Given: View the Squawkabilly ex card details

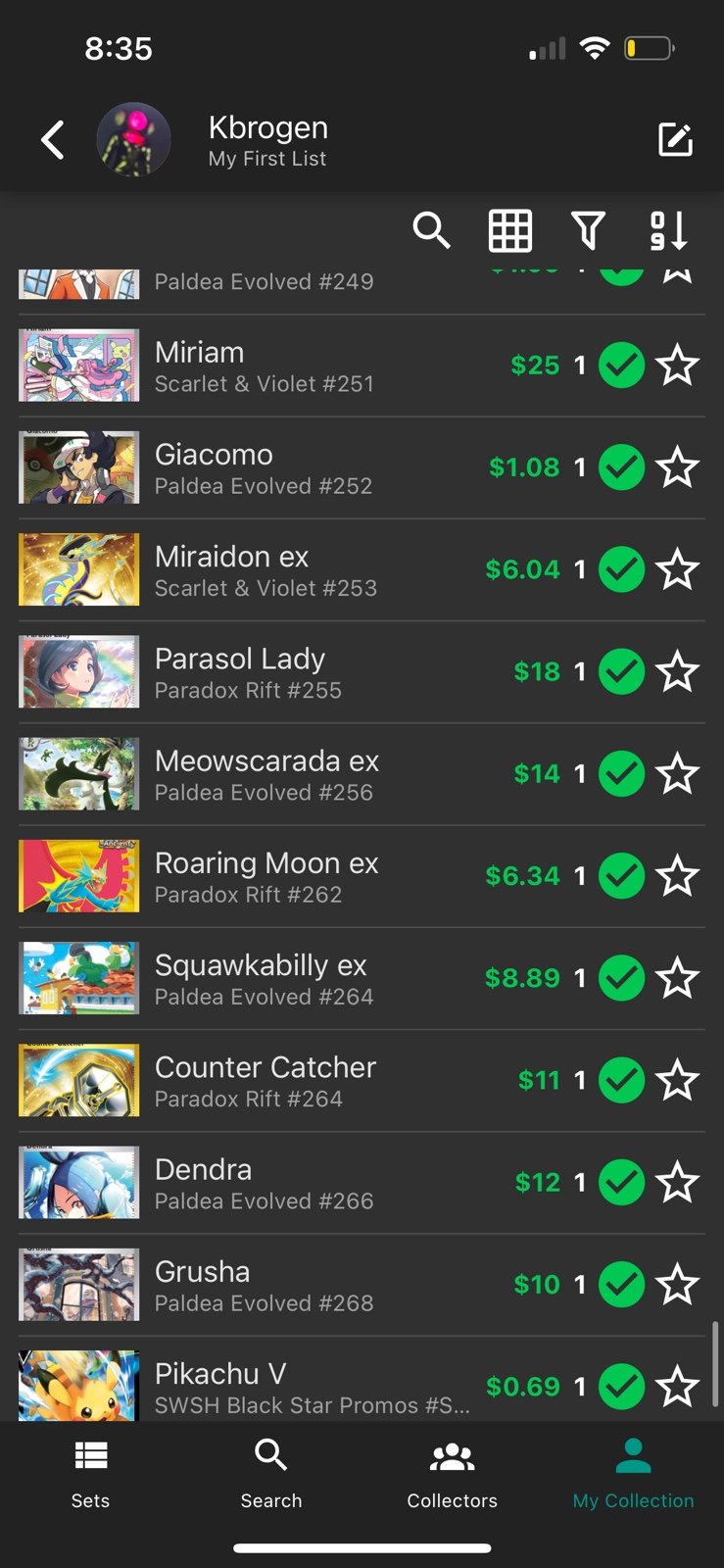Looking at the screenshot, I should [362, 979].
